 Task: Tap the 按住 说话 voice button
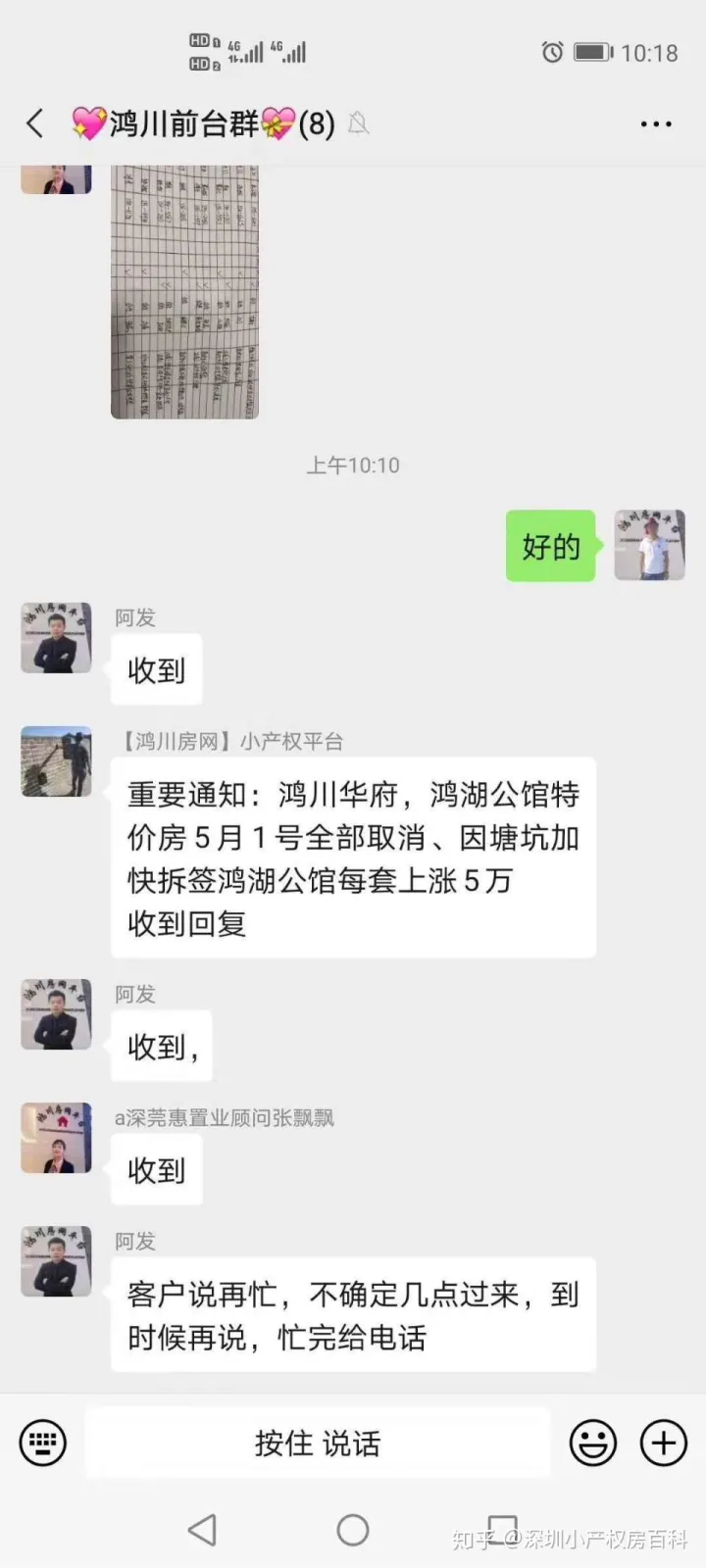[317, 1443]
